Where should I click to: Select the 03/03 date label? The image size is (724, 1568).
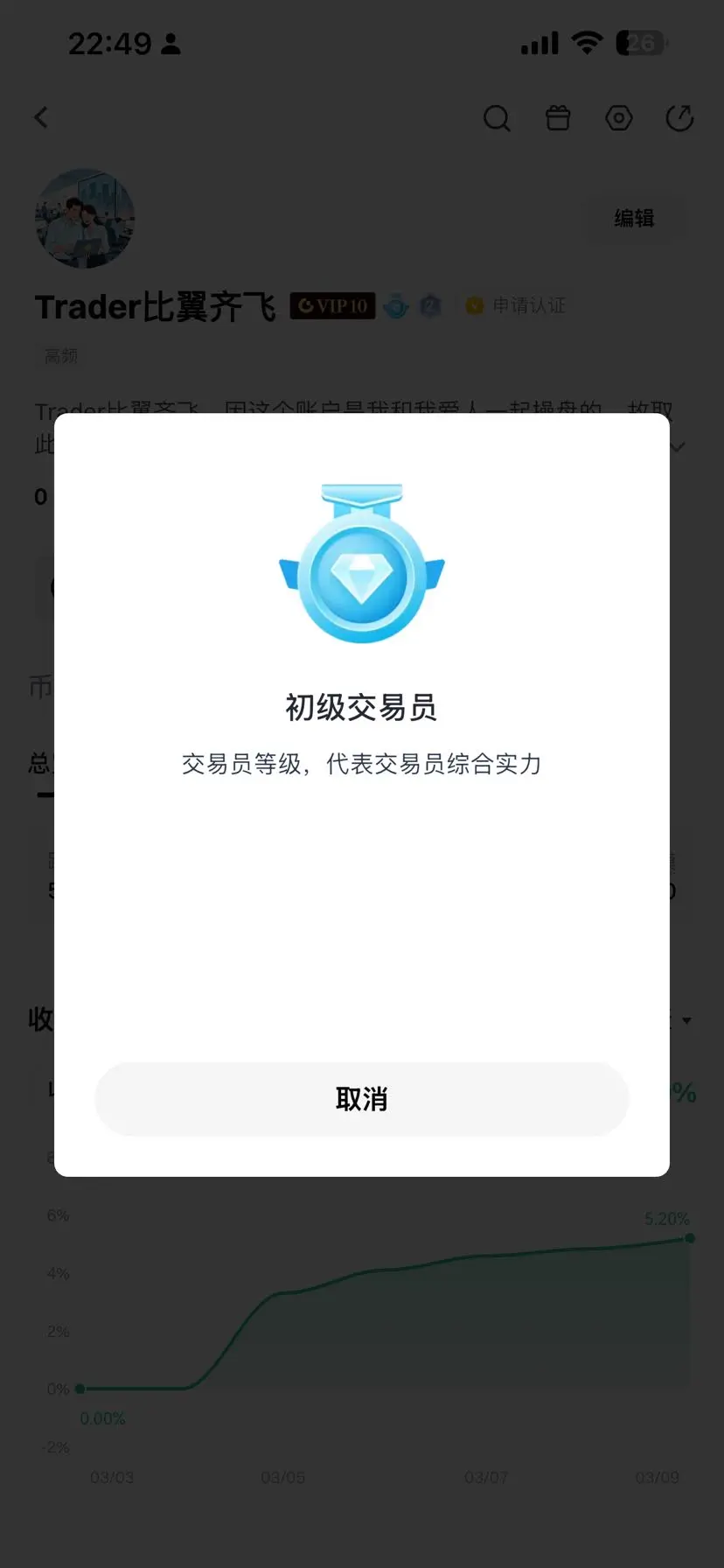click(x=111, y=1477)
